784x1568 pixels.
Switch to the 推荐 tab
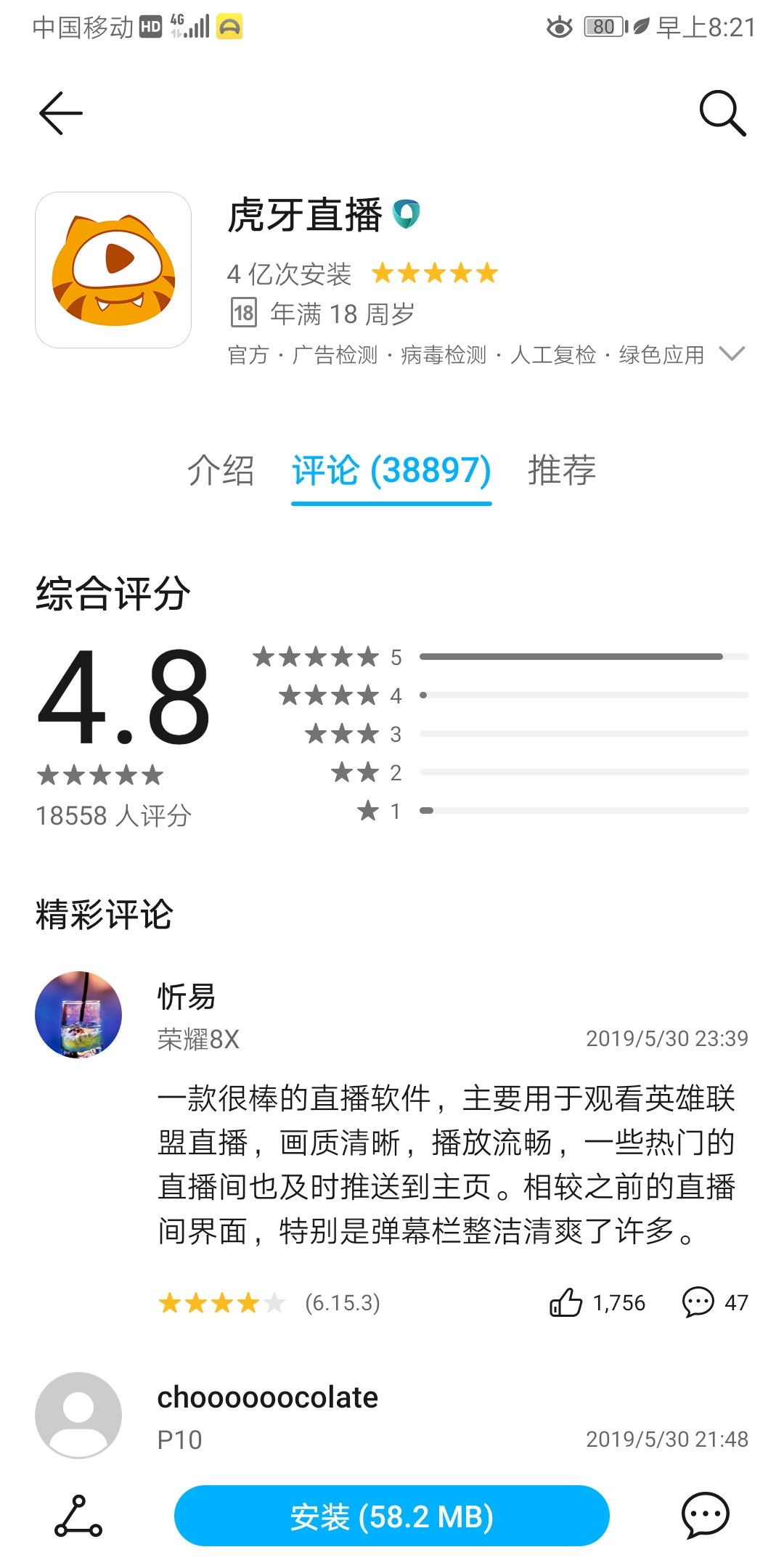pyautogui.click(x=561, y=470)
